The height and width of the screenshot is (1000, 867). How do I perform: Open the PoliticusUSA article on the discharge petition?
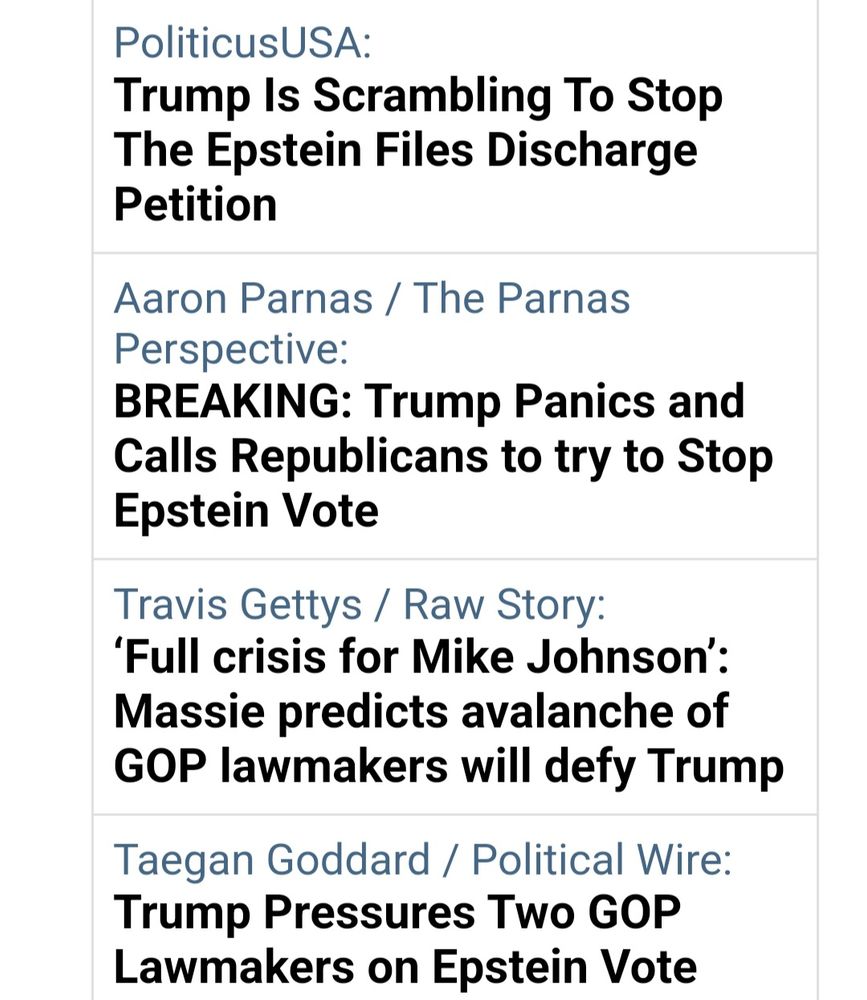[418, 150]
